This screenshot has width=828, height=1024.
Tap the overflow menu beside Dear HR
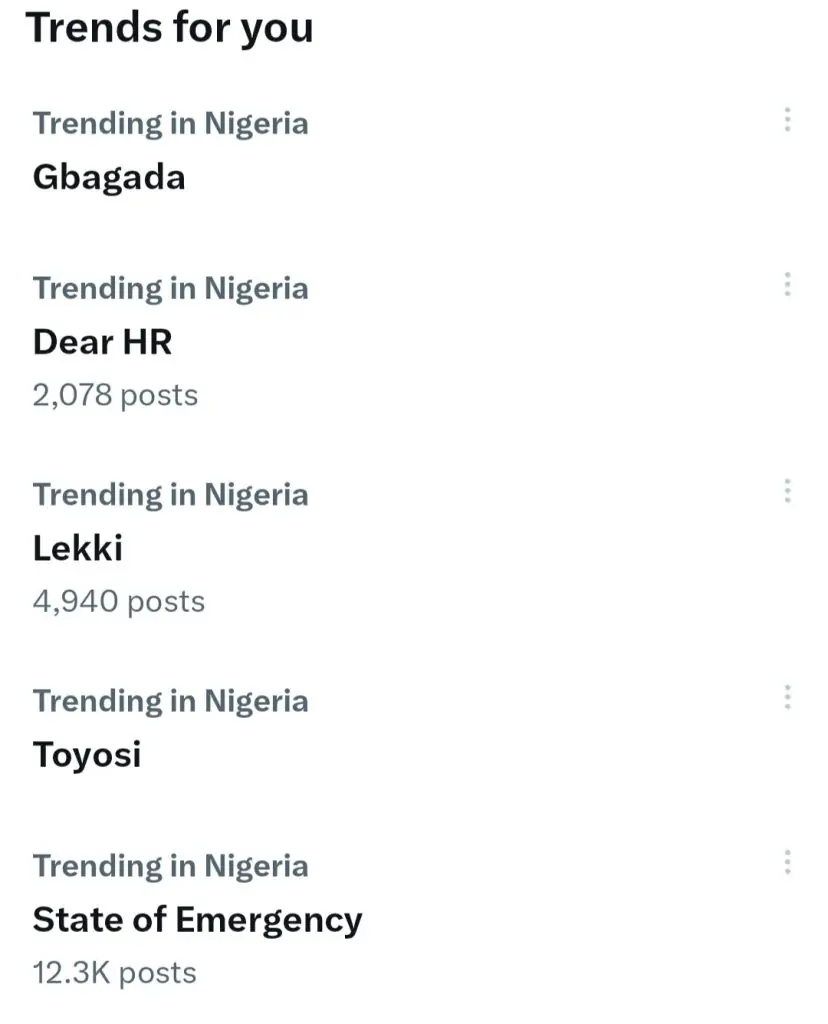pyautogui.click(x=788, y=285)
